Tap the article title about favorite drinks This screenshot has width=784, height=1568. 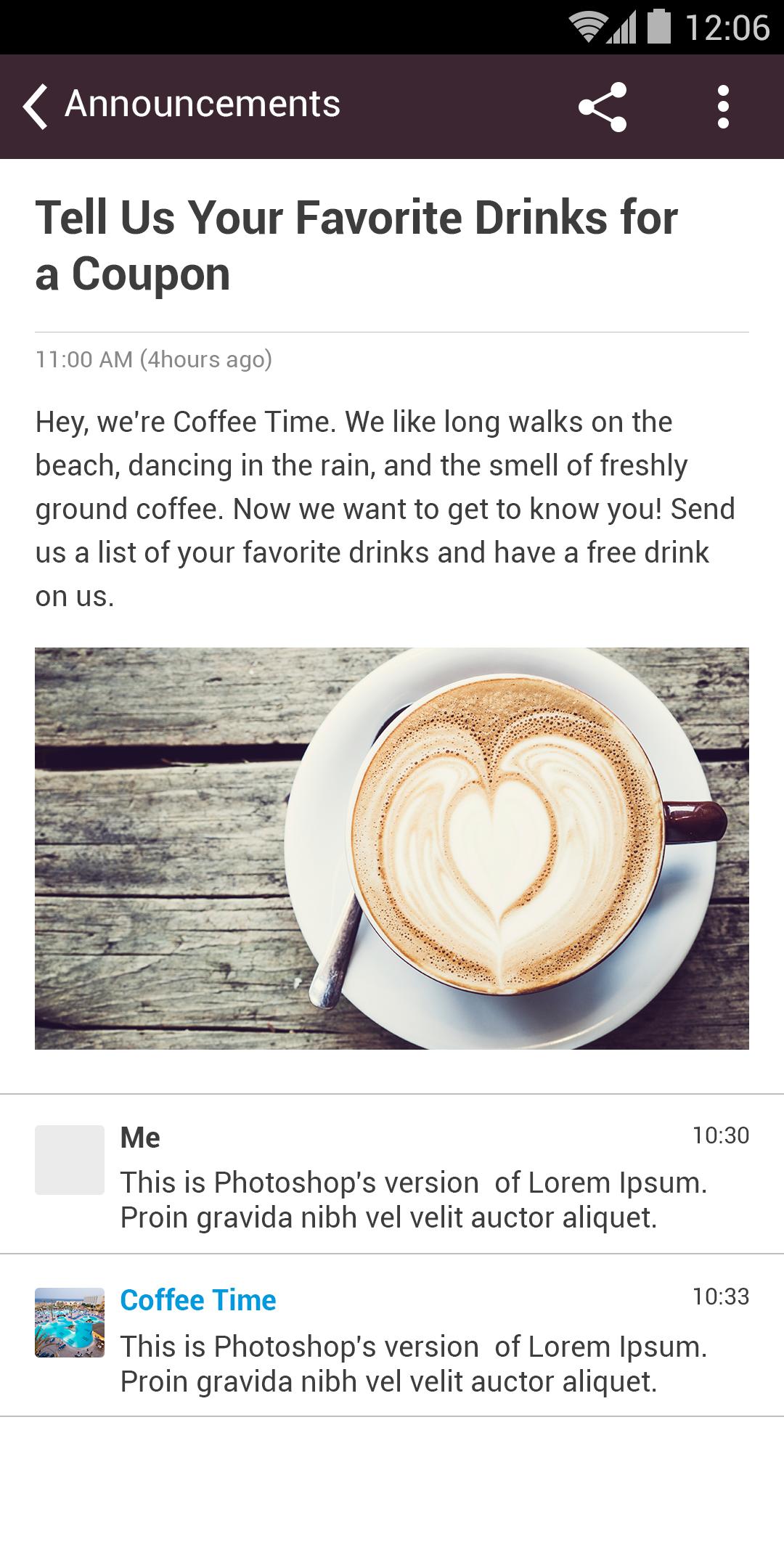[x=356, y=243]
